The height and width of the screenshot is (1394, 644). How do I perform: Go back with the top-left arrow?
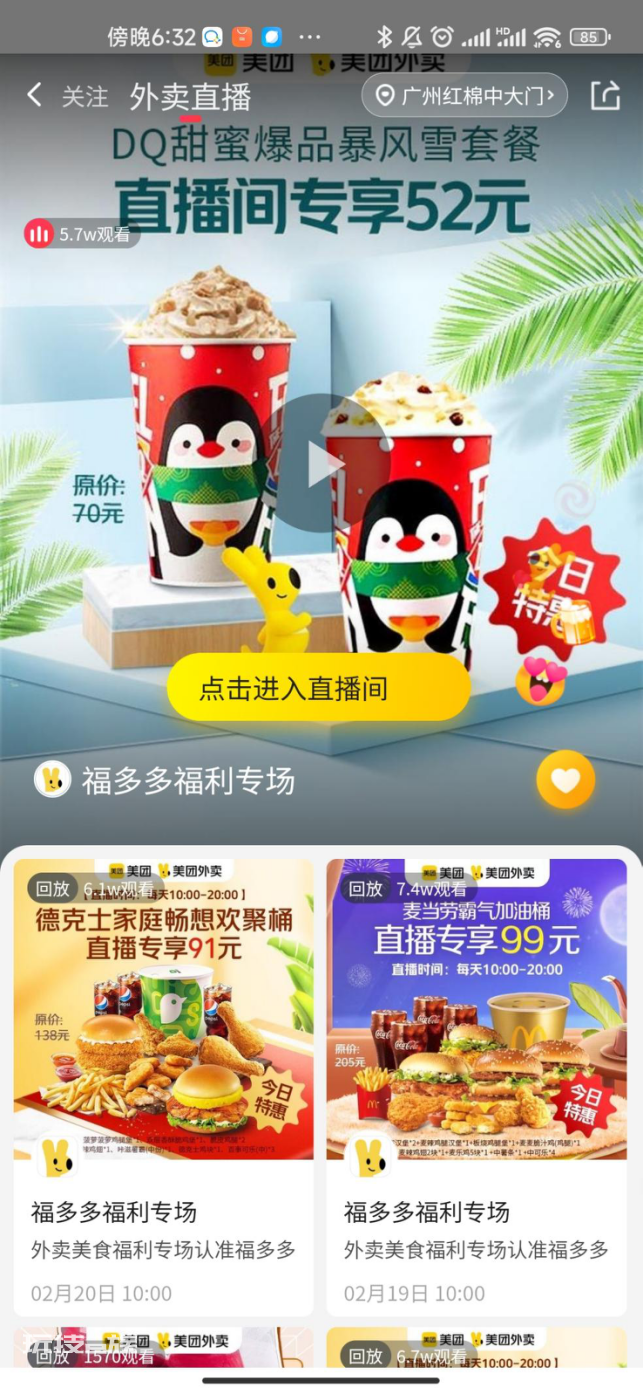[x=34, y=96]
